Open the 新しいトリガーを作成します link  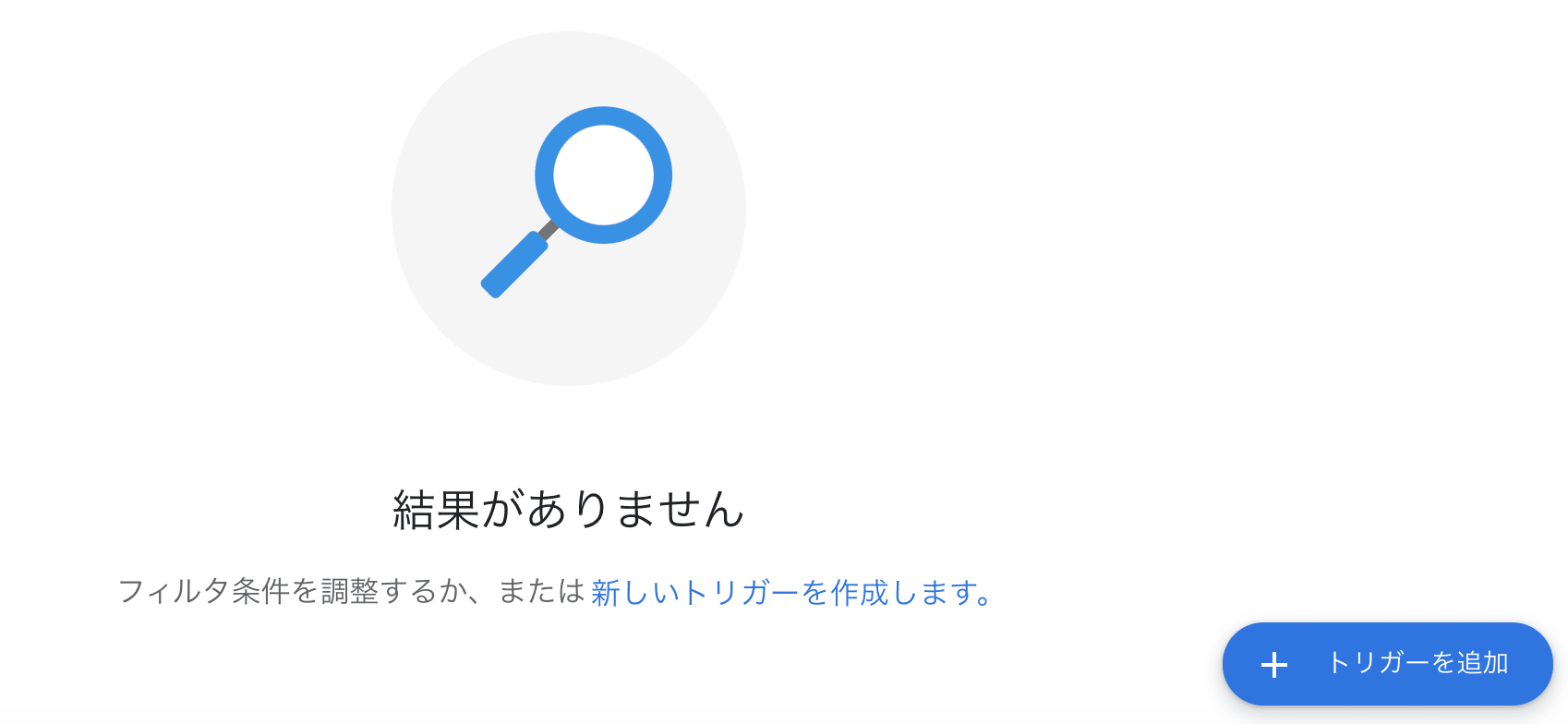click(x=790, y=592)
